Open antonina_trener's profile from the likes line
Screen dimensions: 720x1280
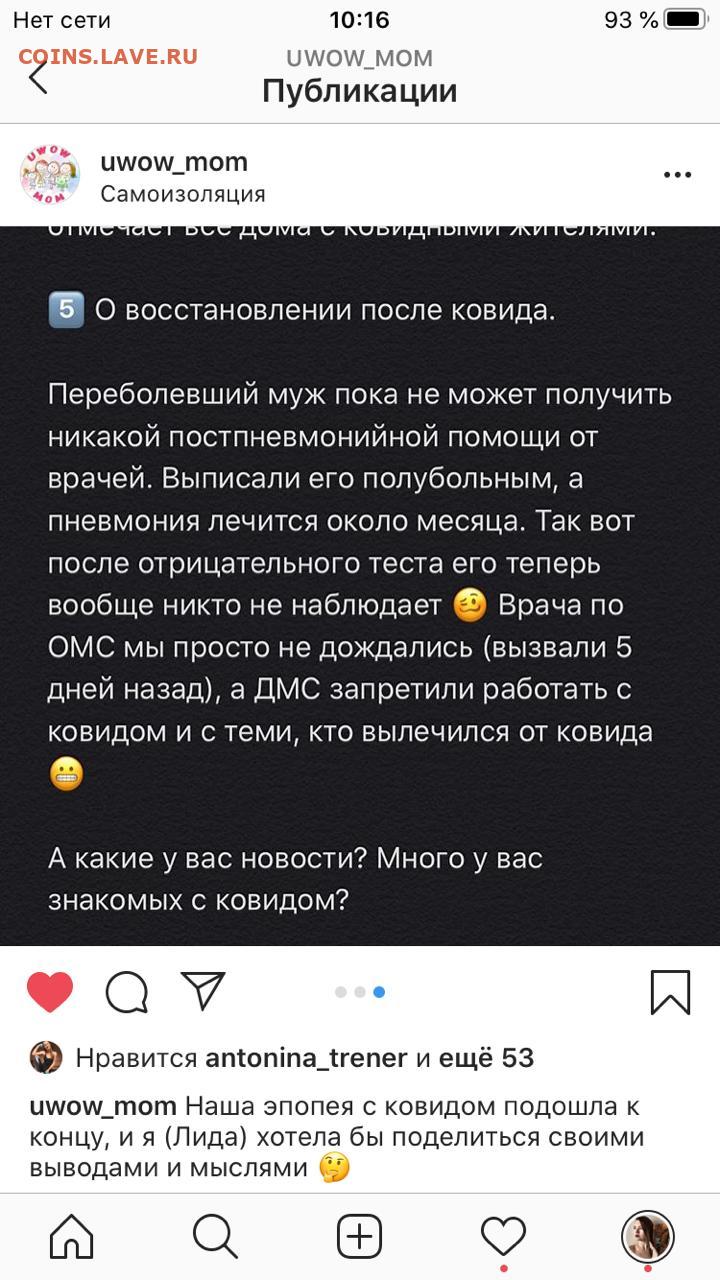click(306, 1058)
